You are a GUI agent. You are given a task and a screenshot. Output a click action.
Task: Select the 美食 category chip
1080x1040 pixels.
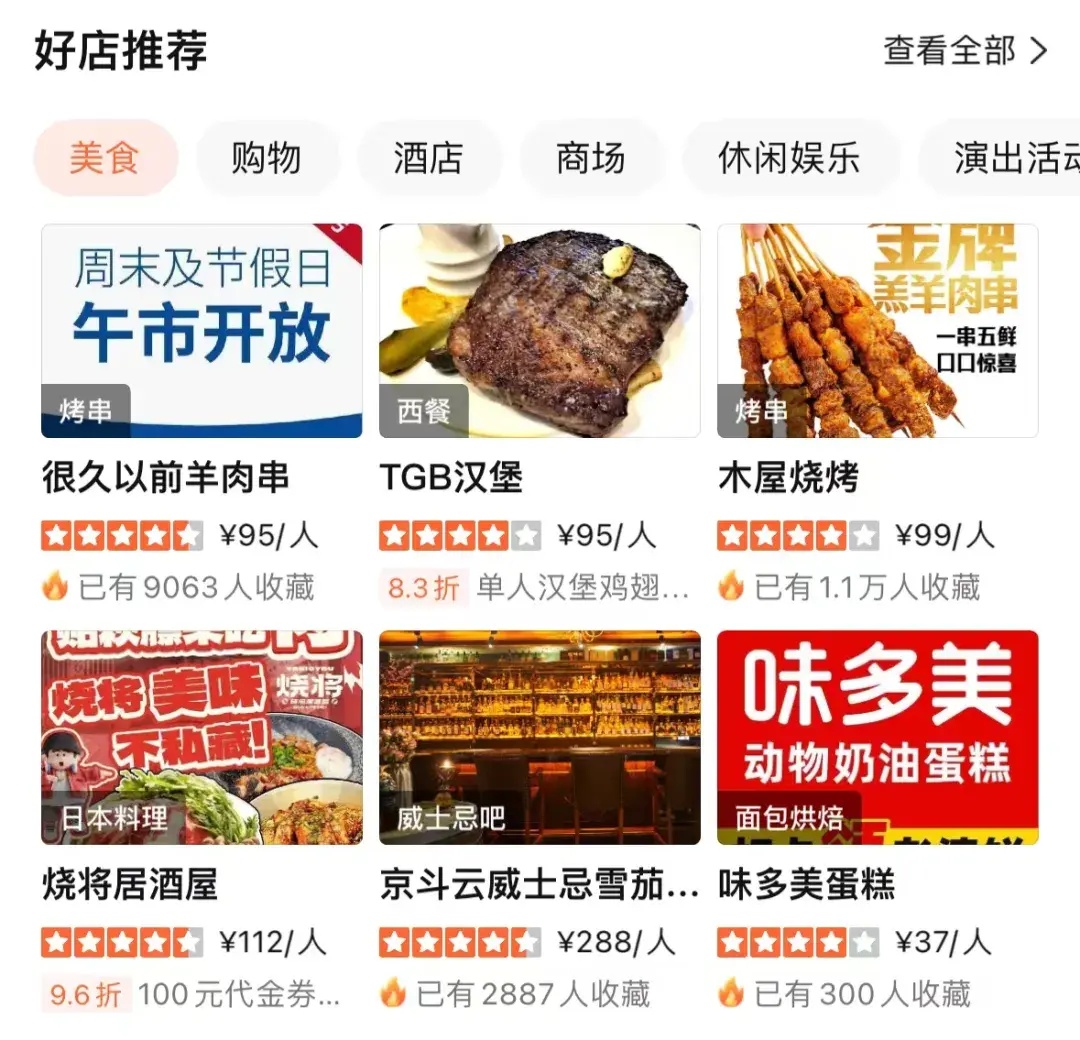105,158
